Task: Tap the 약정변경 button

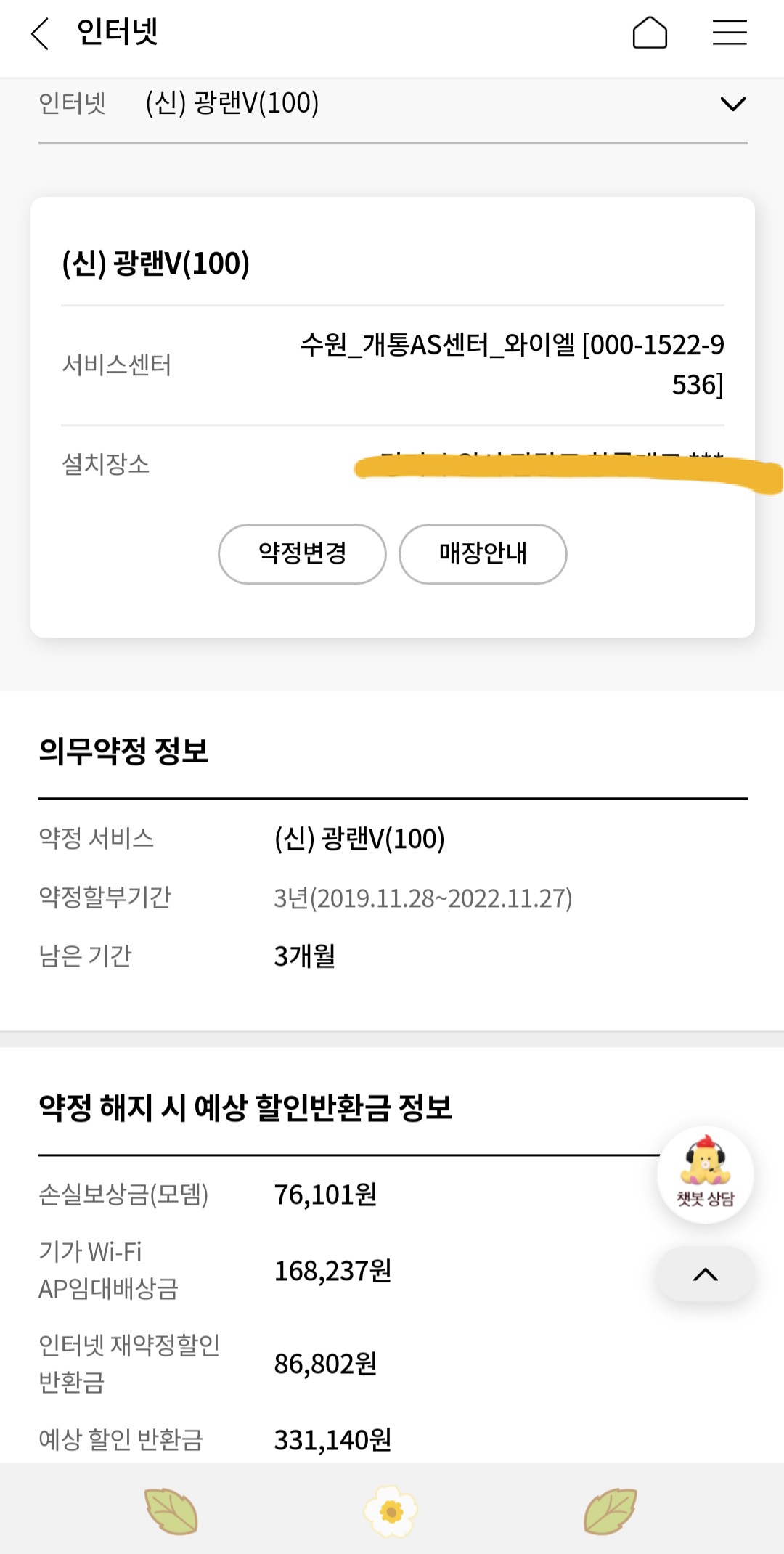Action: click(302, 554)
